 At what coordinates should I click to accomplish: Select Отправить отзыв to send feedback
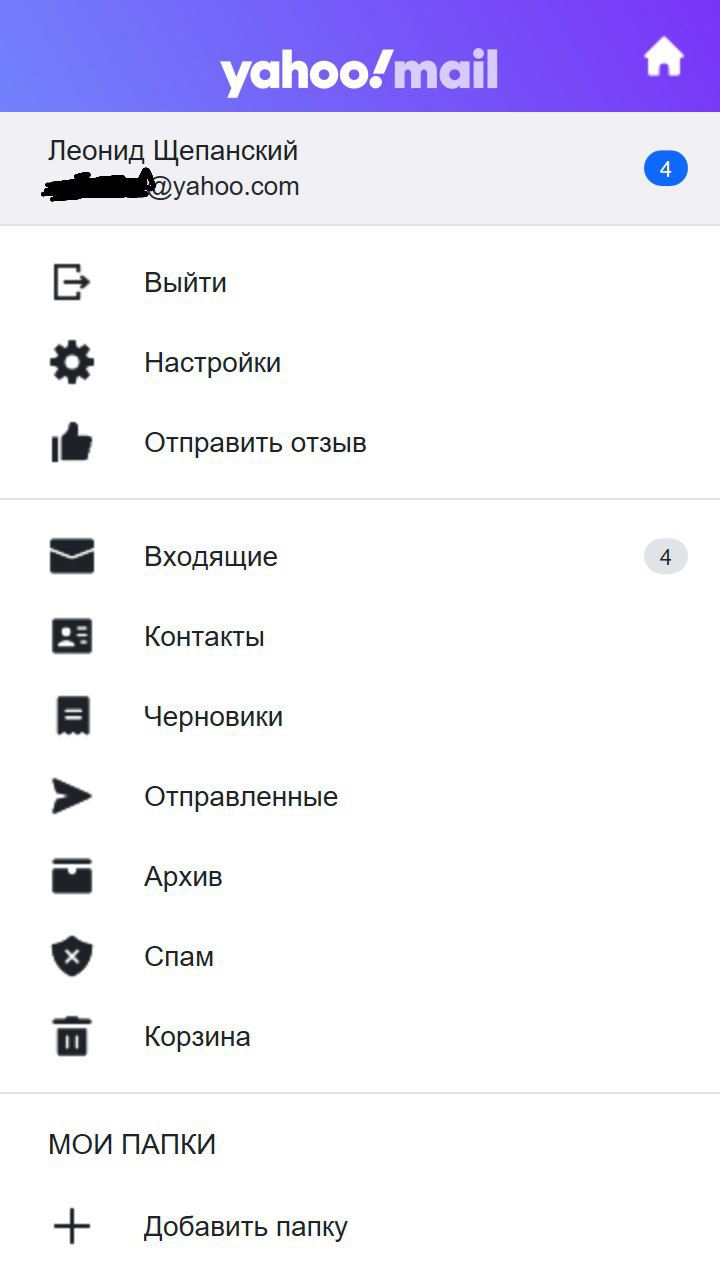tap(255, 443)
